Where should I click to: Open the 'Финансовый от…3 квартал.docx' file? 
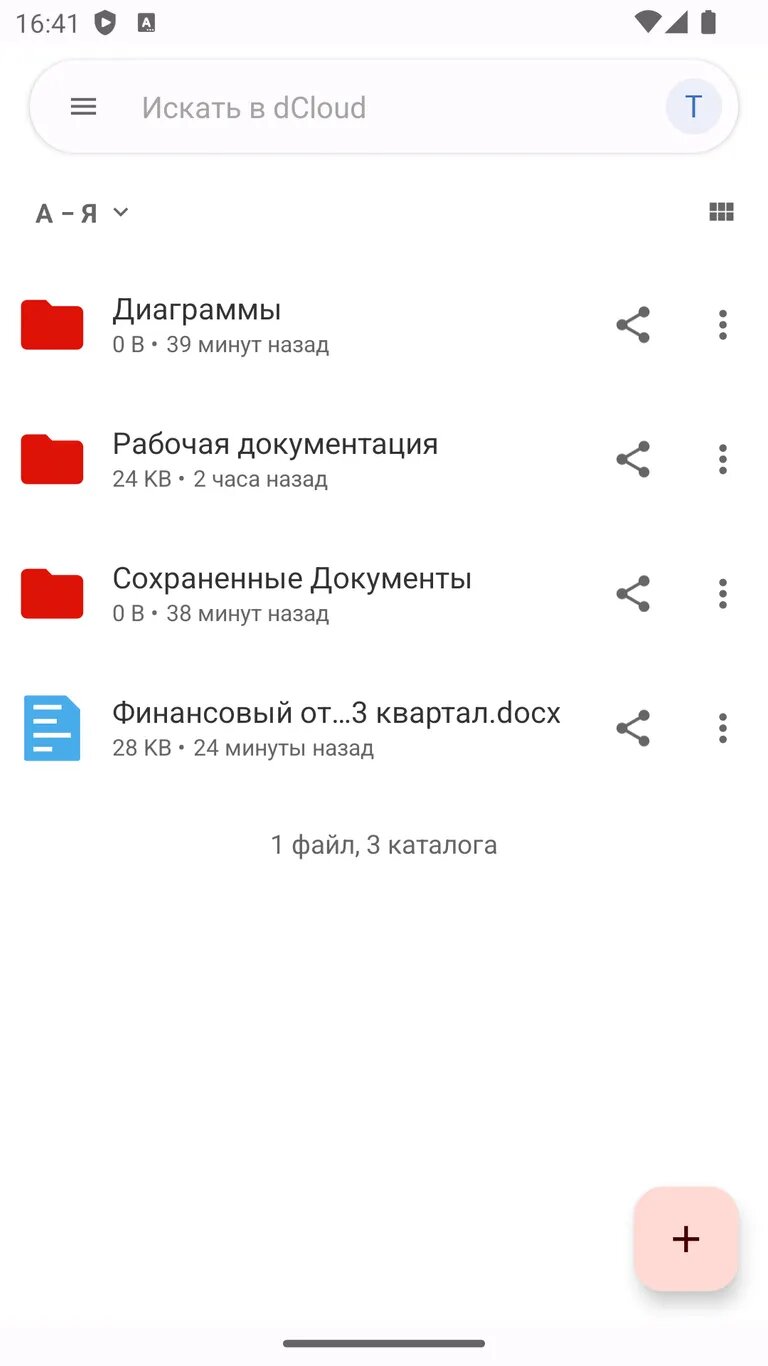[300, 728]
